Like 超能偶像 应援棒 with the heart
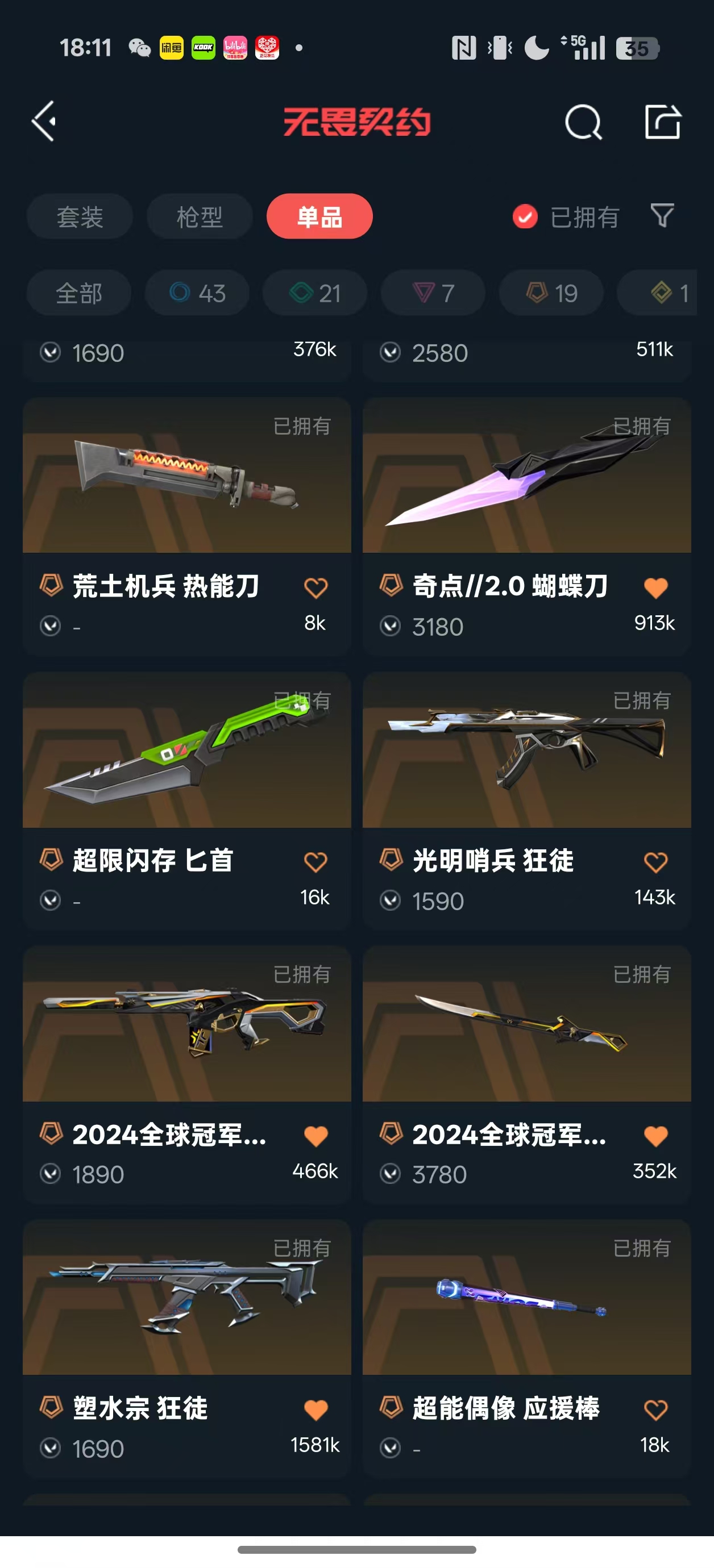The width and height of the screenshot is (714, 1568). click(655, 1409)
